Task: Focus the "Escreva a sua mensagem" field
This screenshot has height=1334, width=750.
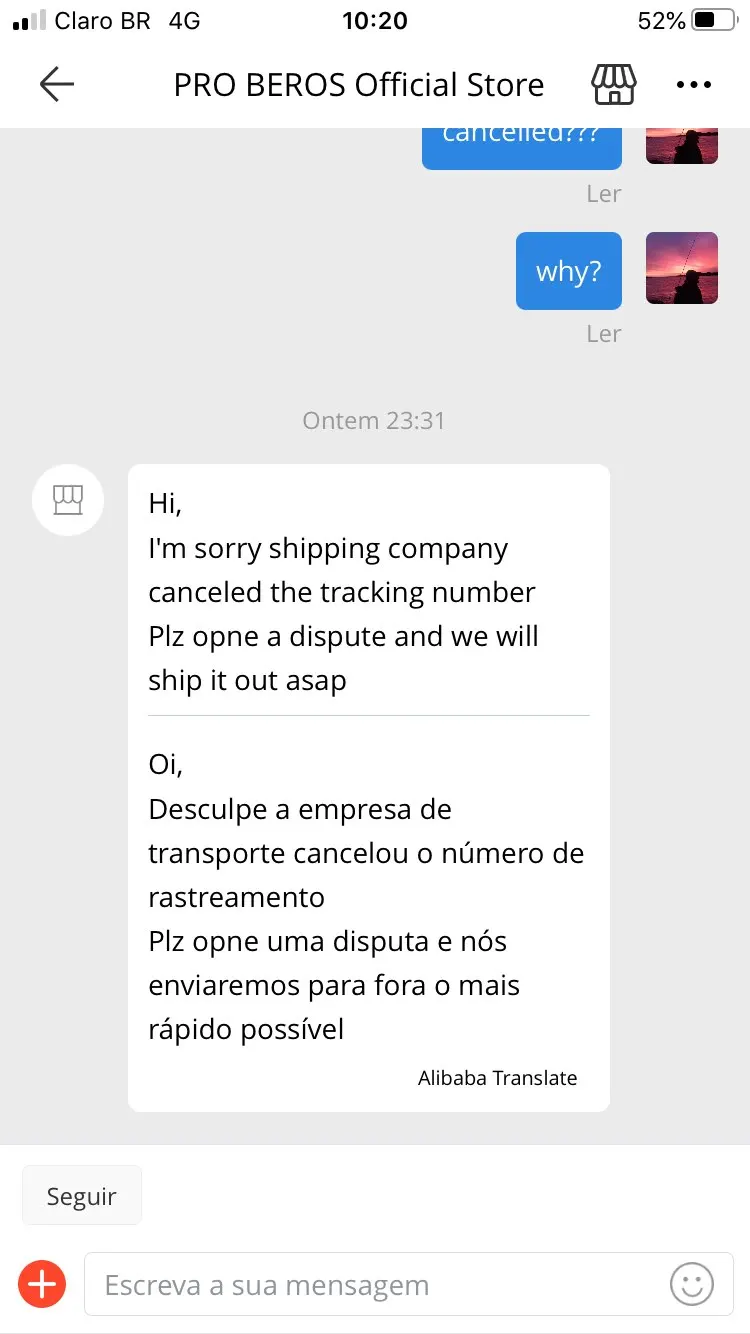Action: pyautogui.click(x=380, y=1285)
